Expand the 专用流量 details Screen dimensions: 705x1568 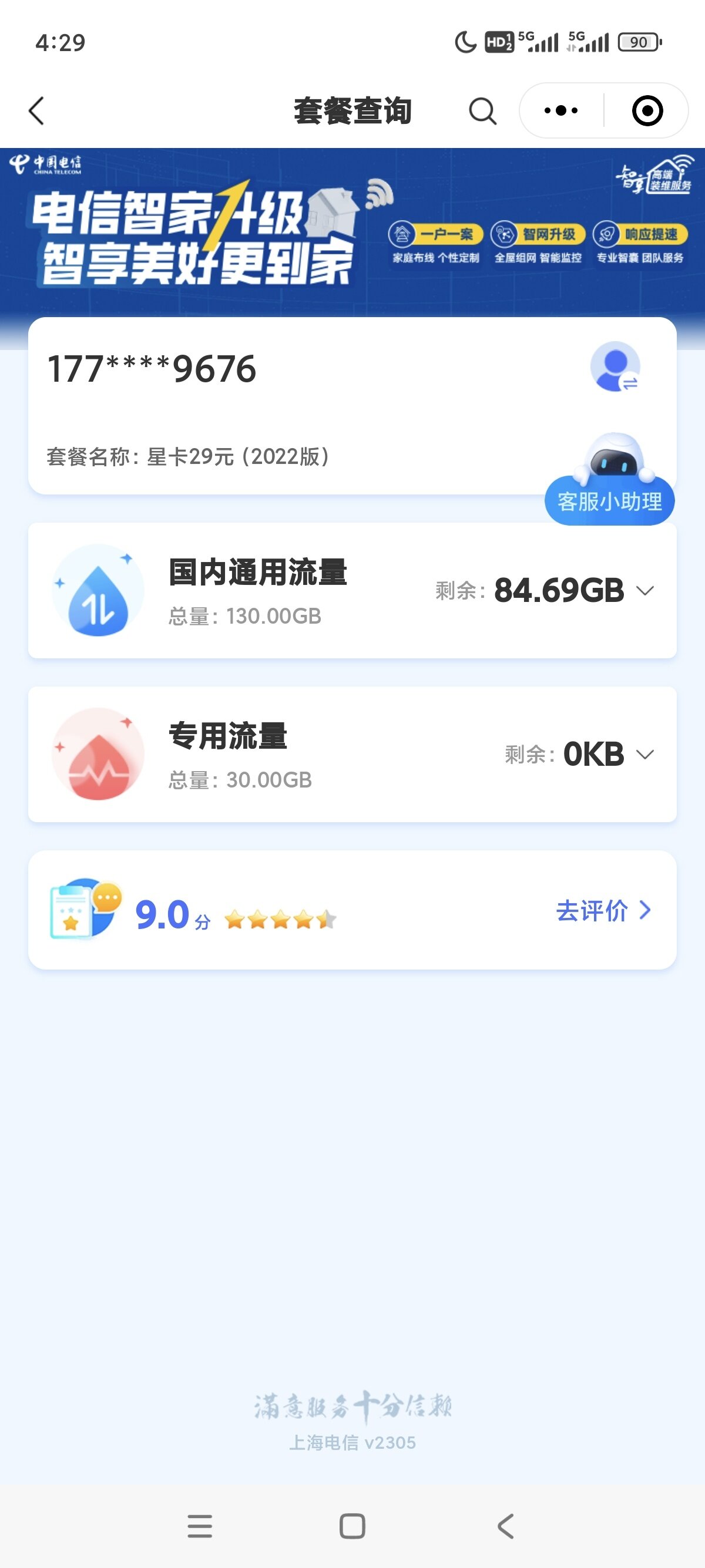click(x=644, y=754)
